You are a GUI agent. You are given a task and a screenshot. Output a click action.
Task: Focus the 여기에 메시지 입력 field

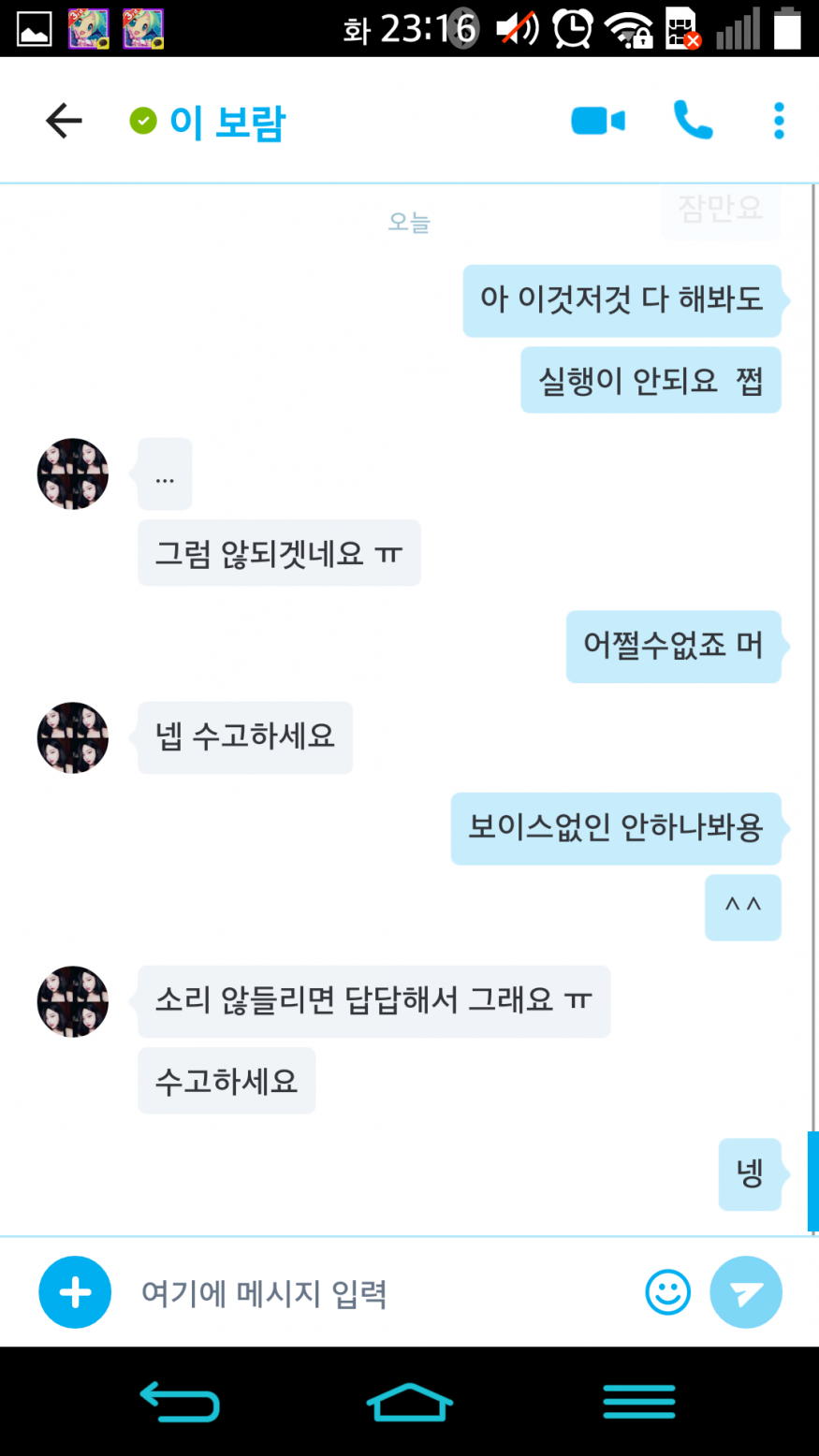tap(374, 1293)
